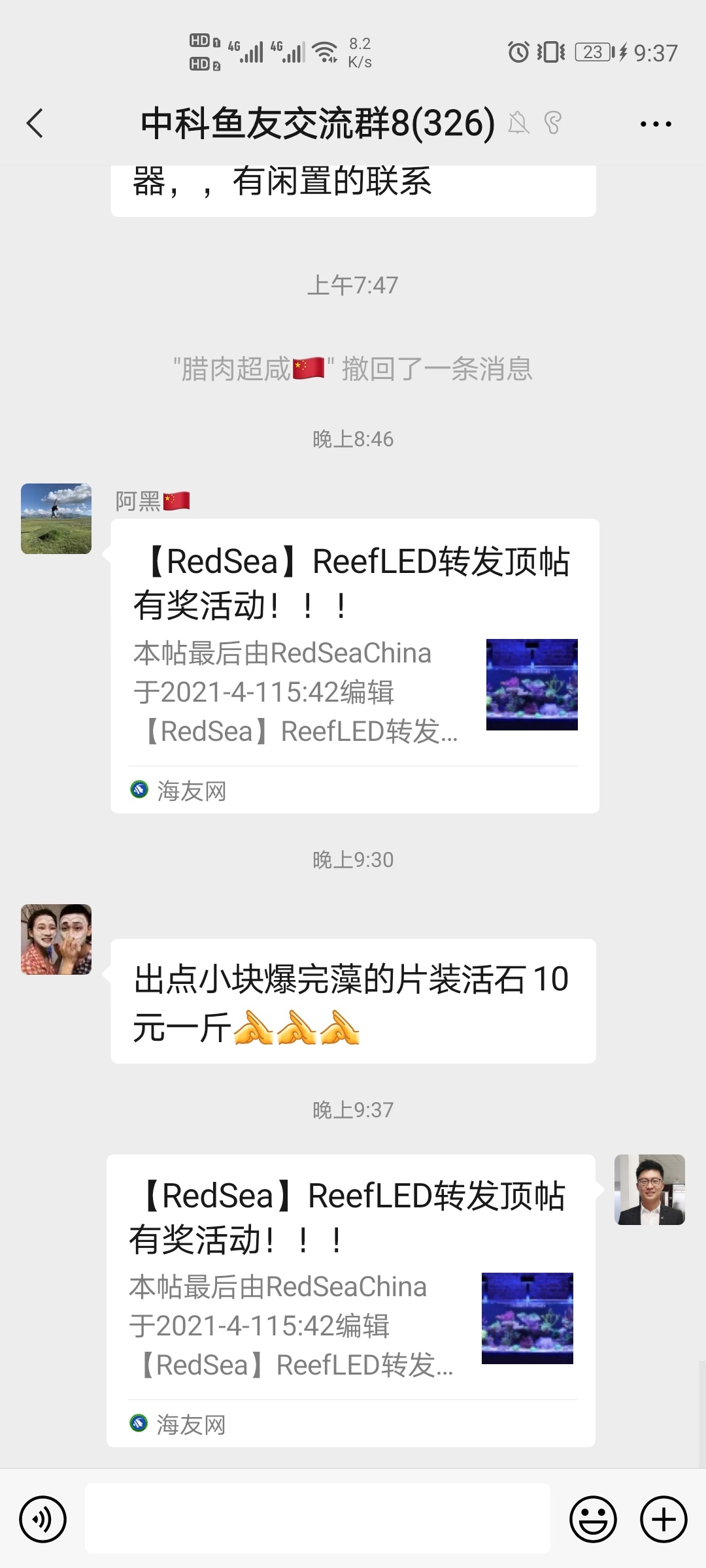This screenshot has height=1568, width=706.
Task: Open the emoji picker
Action: coord(593,1519)
